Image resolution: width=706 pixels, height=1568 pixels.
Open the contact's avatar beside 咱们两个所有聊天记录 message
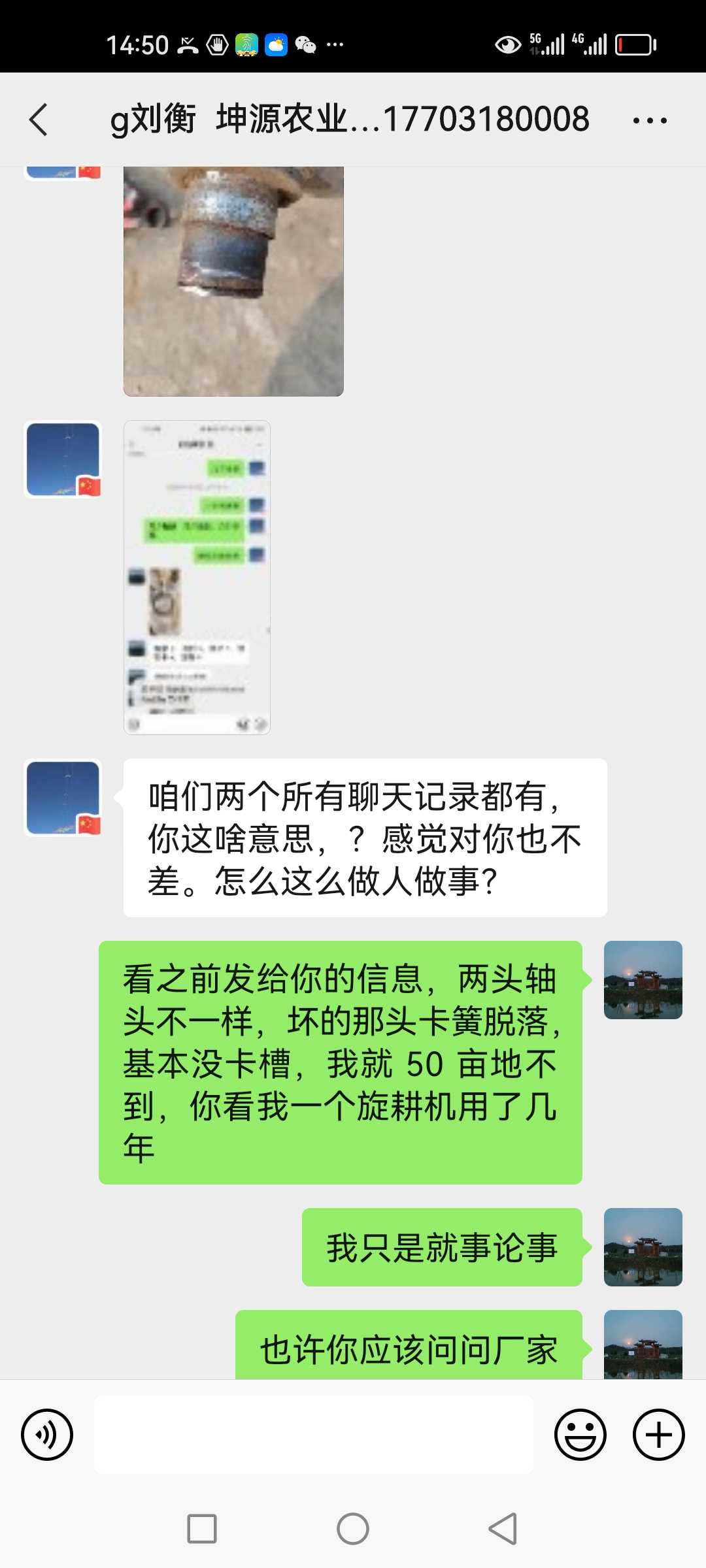pos(63,798)
